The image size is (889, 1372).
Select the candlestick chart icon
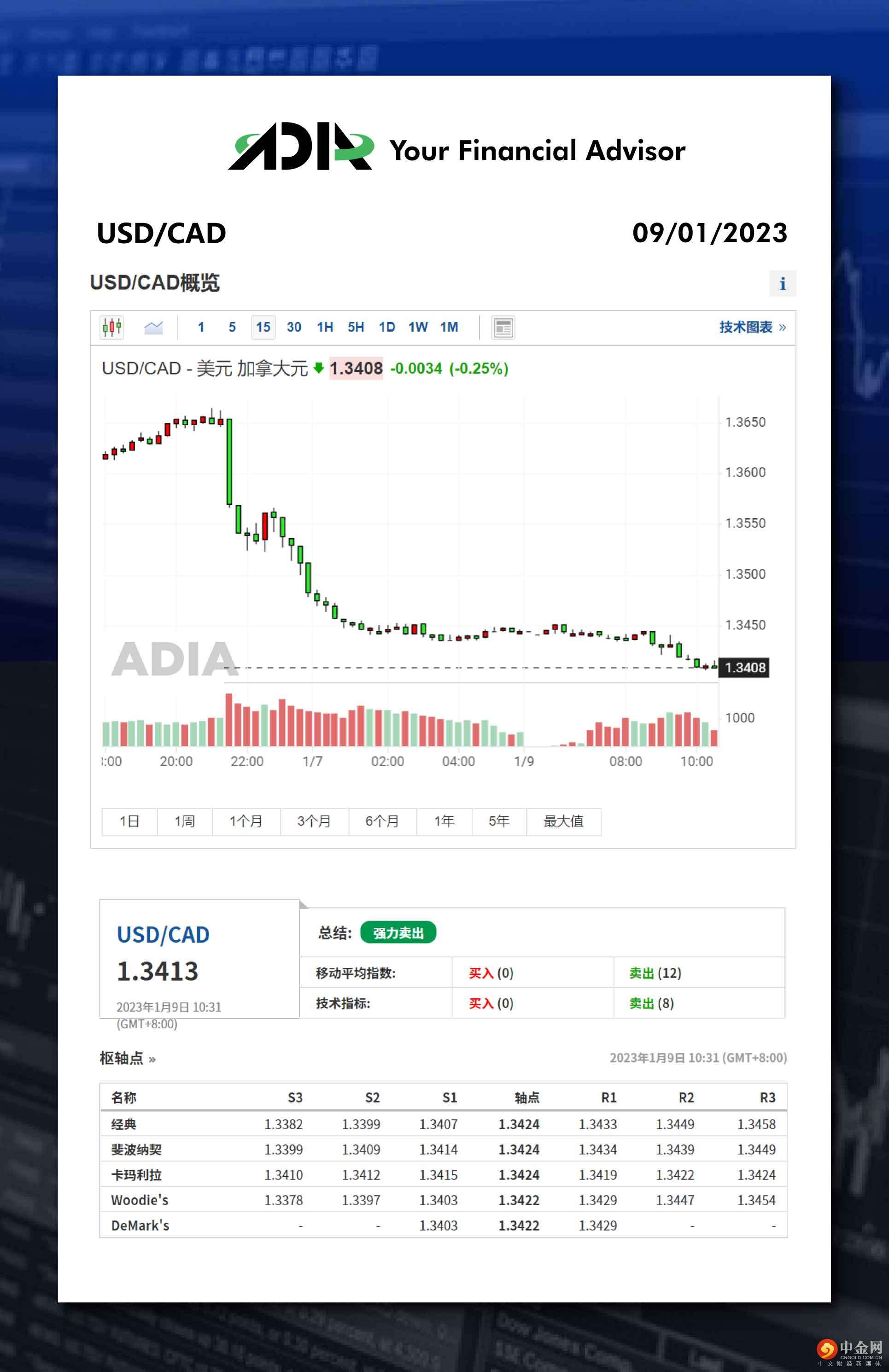click(111, 327)
